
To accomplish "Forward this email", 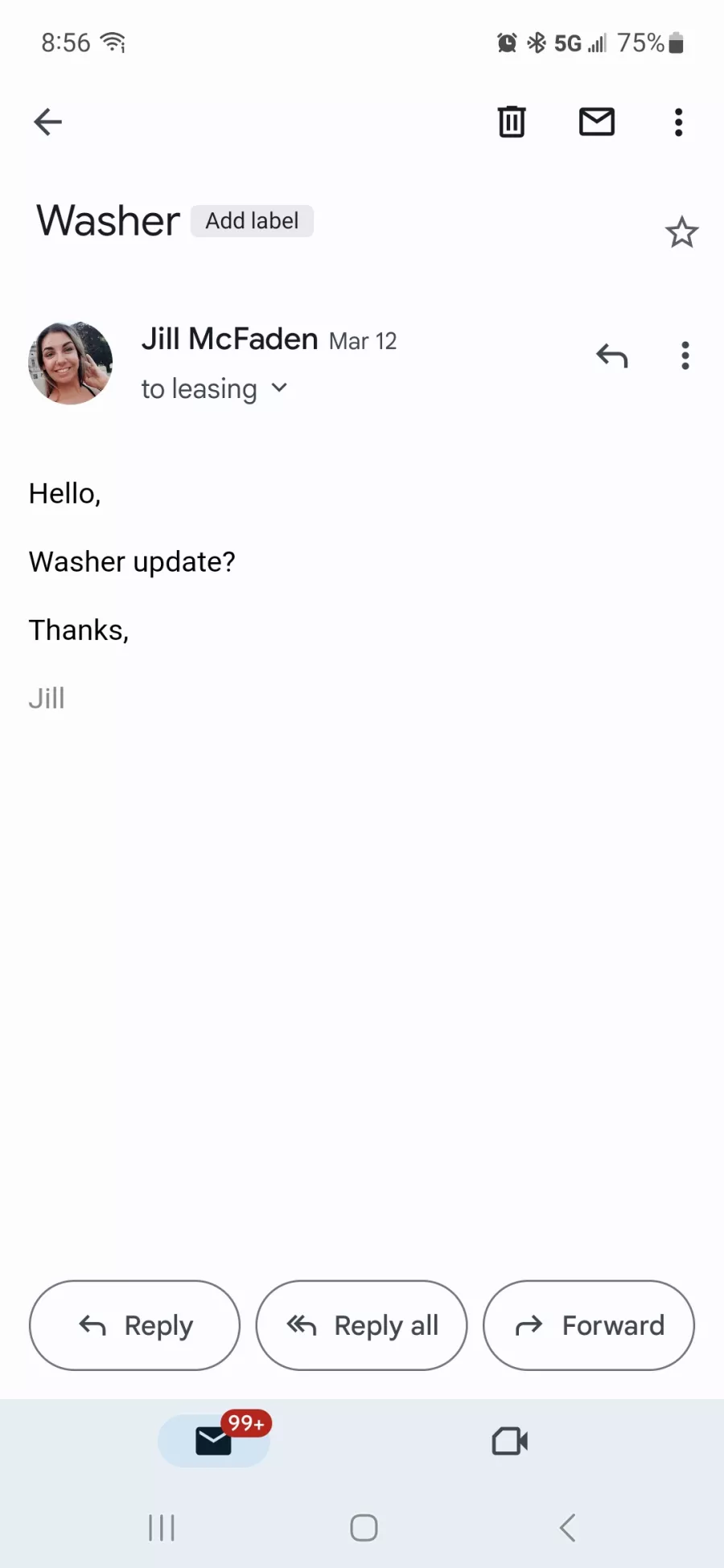I will (589, 1325).
